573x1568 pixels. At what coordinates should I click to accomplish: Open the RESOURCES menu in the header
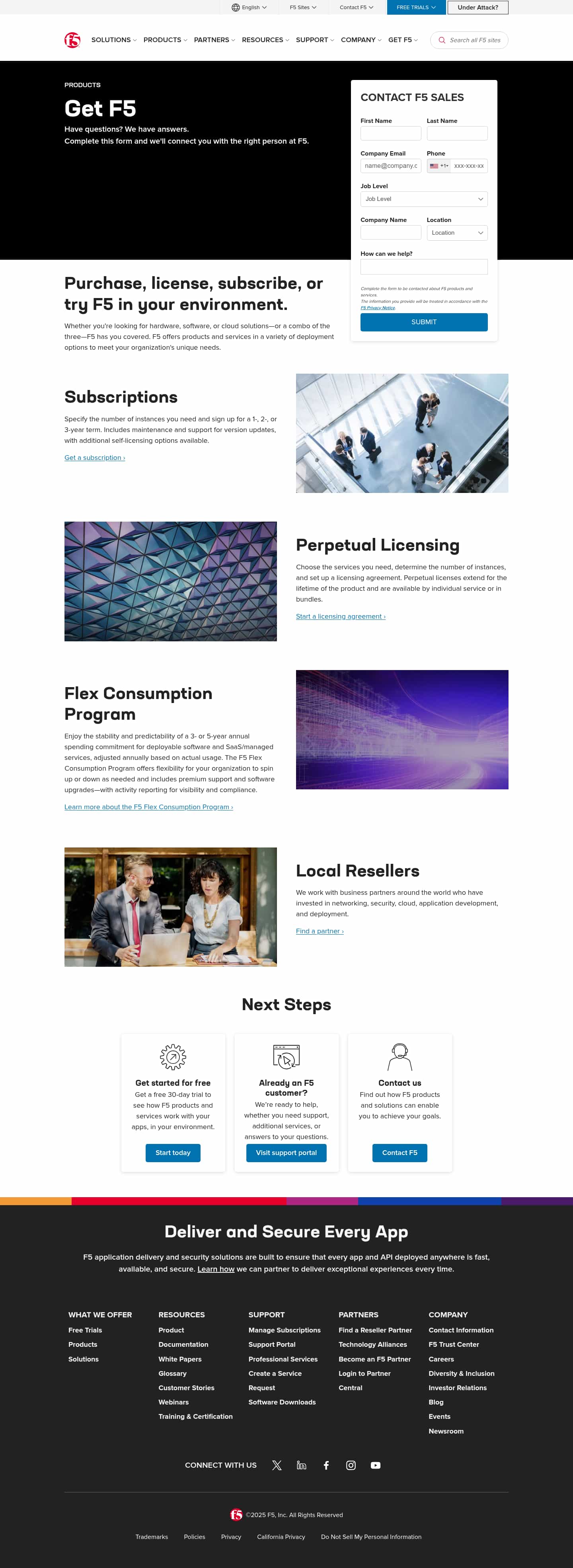click(264, 40)
